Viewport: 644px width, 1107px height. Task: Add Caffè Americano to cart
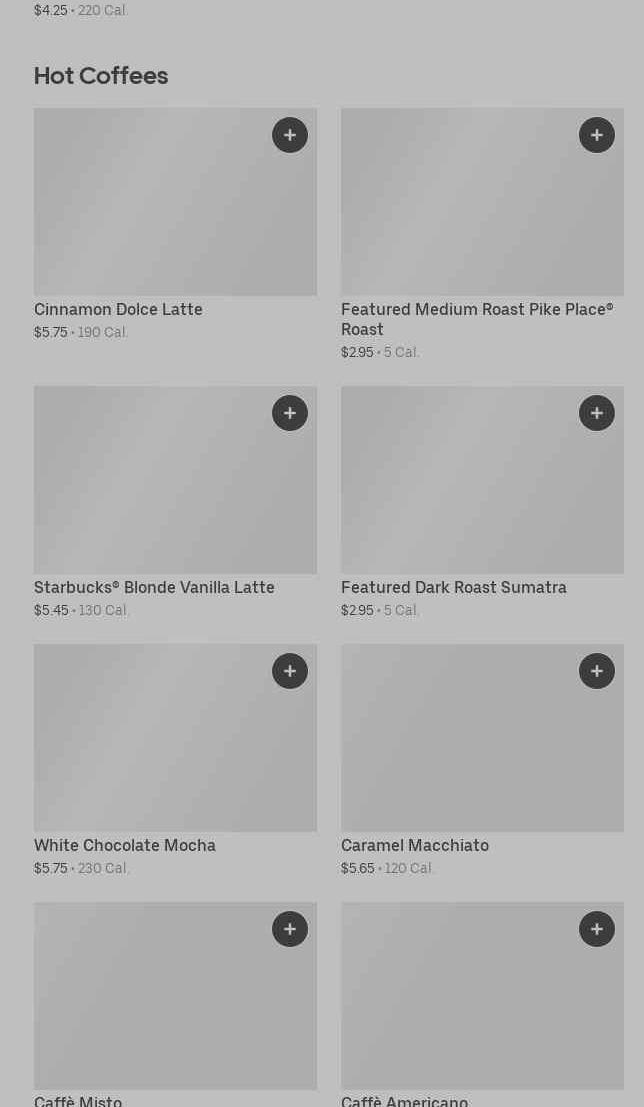click(597, 929)
